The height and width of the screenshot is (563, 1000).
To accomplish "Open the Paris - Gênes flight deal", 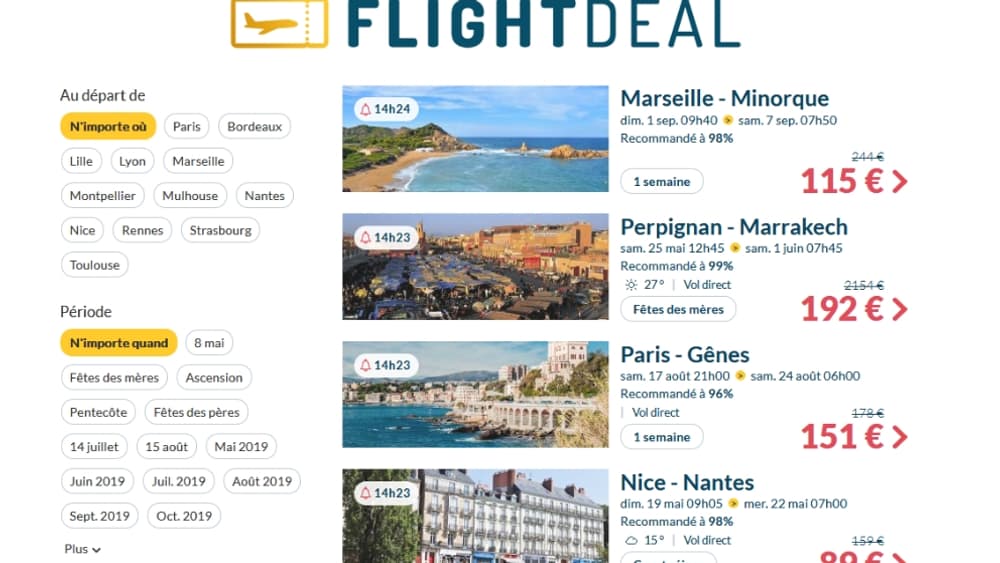I will (x=684, y=354).
